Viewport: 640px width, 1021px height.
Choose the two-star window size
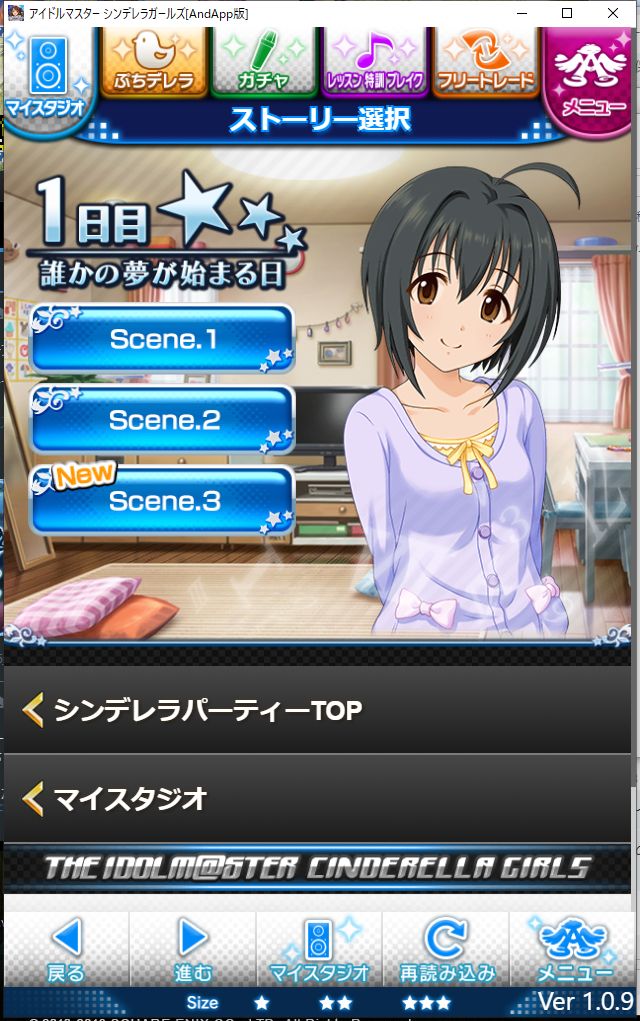pyautogui.click(x=336, y=1002)
